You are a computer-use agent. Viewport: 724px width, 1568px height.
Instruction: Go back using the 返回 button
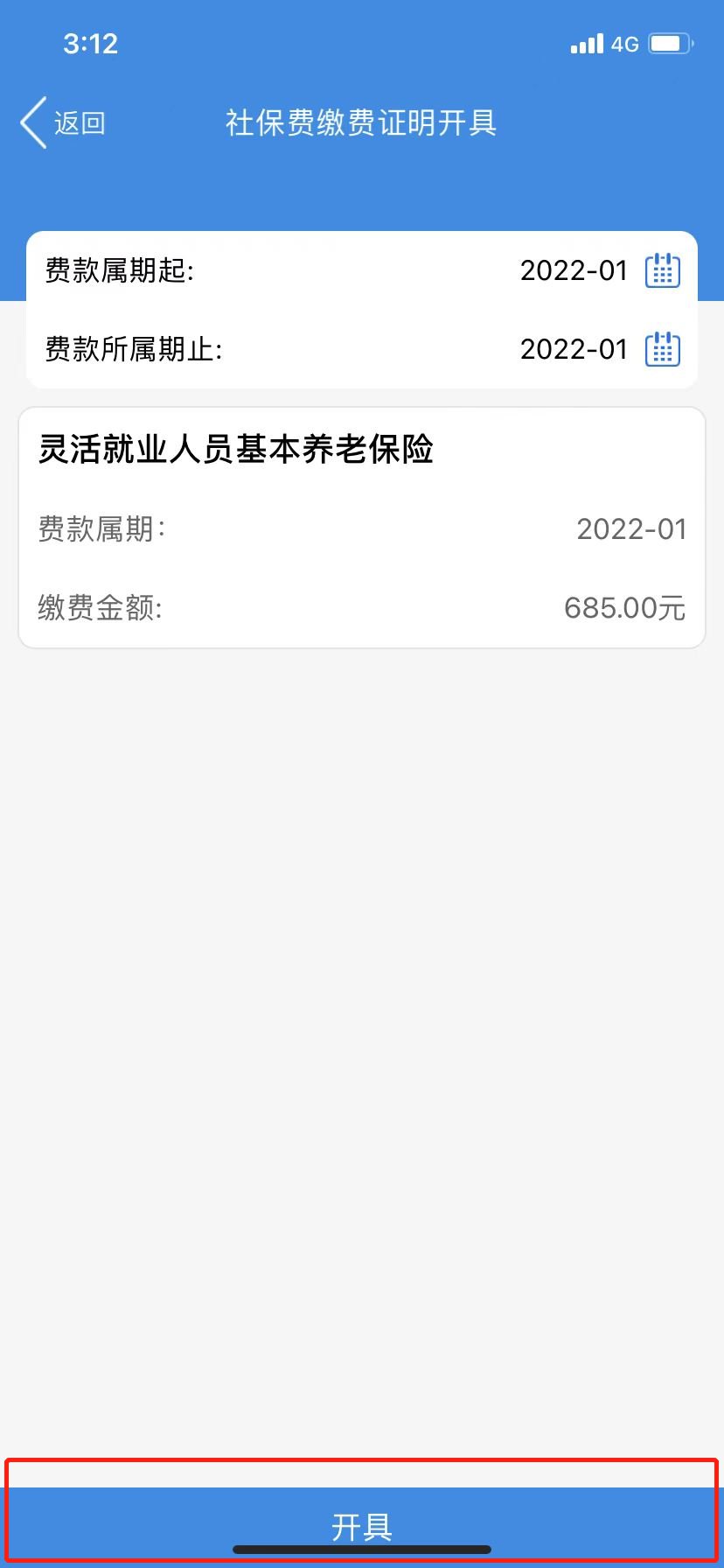(63, 122)
